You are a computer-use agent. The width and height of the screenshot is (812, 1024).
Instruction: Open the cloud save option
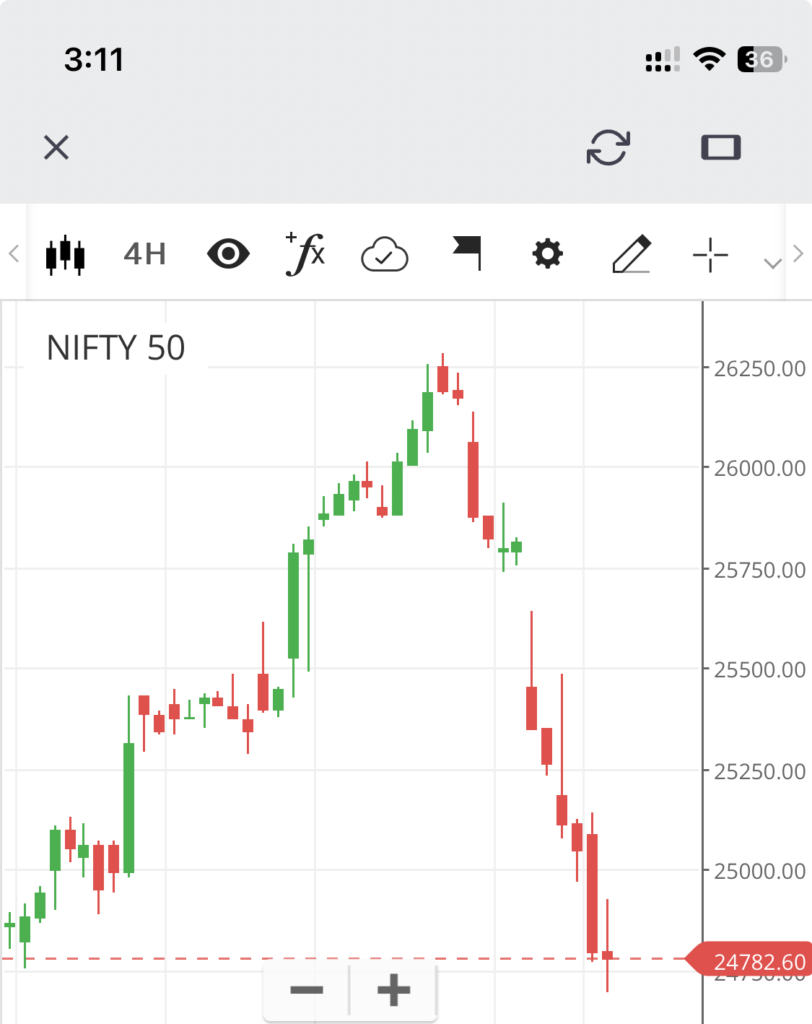[x=385, y=255]
